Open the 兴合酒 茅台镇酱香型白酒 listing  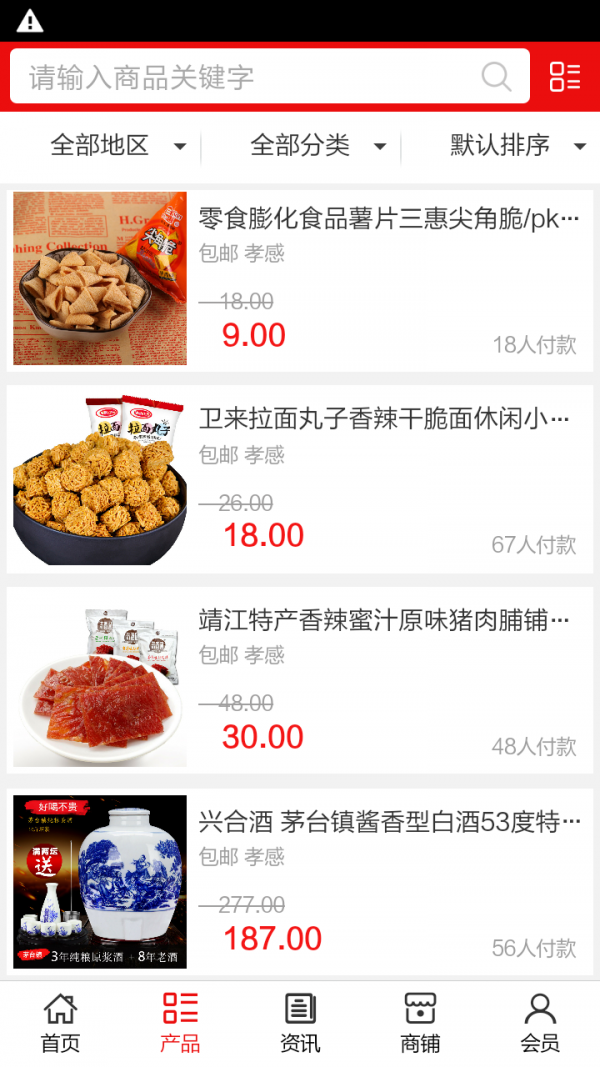[x=389, y=823]
